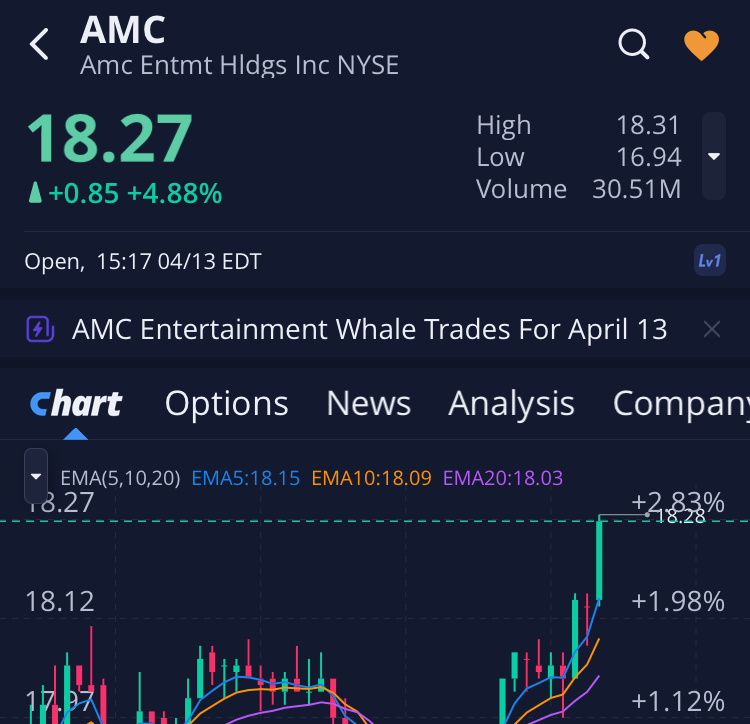The height and width of the screenshot is (724, 750).
Task: Switch to the News tab
Action: (x=368, y=404)
